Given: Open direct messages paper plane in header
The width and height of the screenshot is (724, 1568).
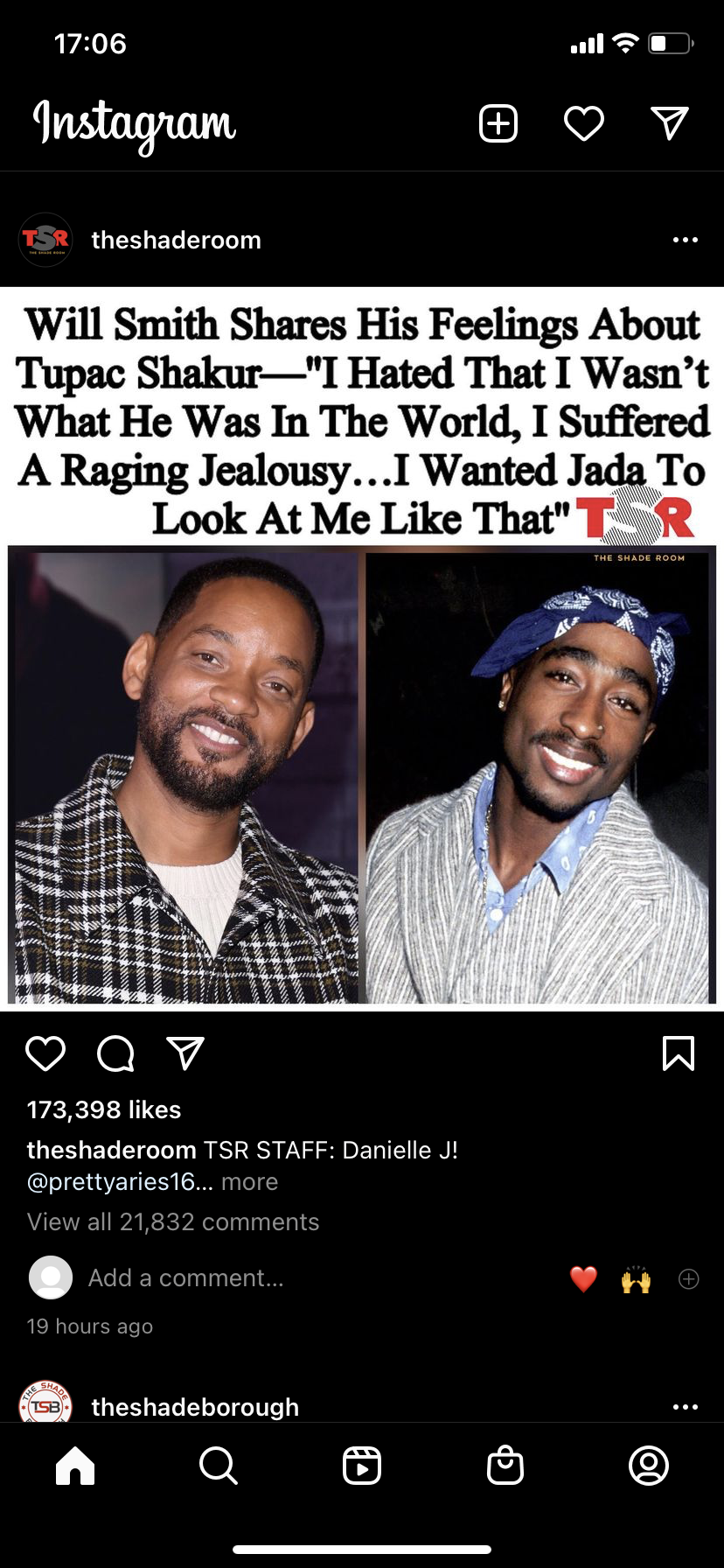Looking at the screenshot, I should pyautogui.click(x=670, y=123).
